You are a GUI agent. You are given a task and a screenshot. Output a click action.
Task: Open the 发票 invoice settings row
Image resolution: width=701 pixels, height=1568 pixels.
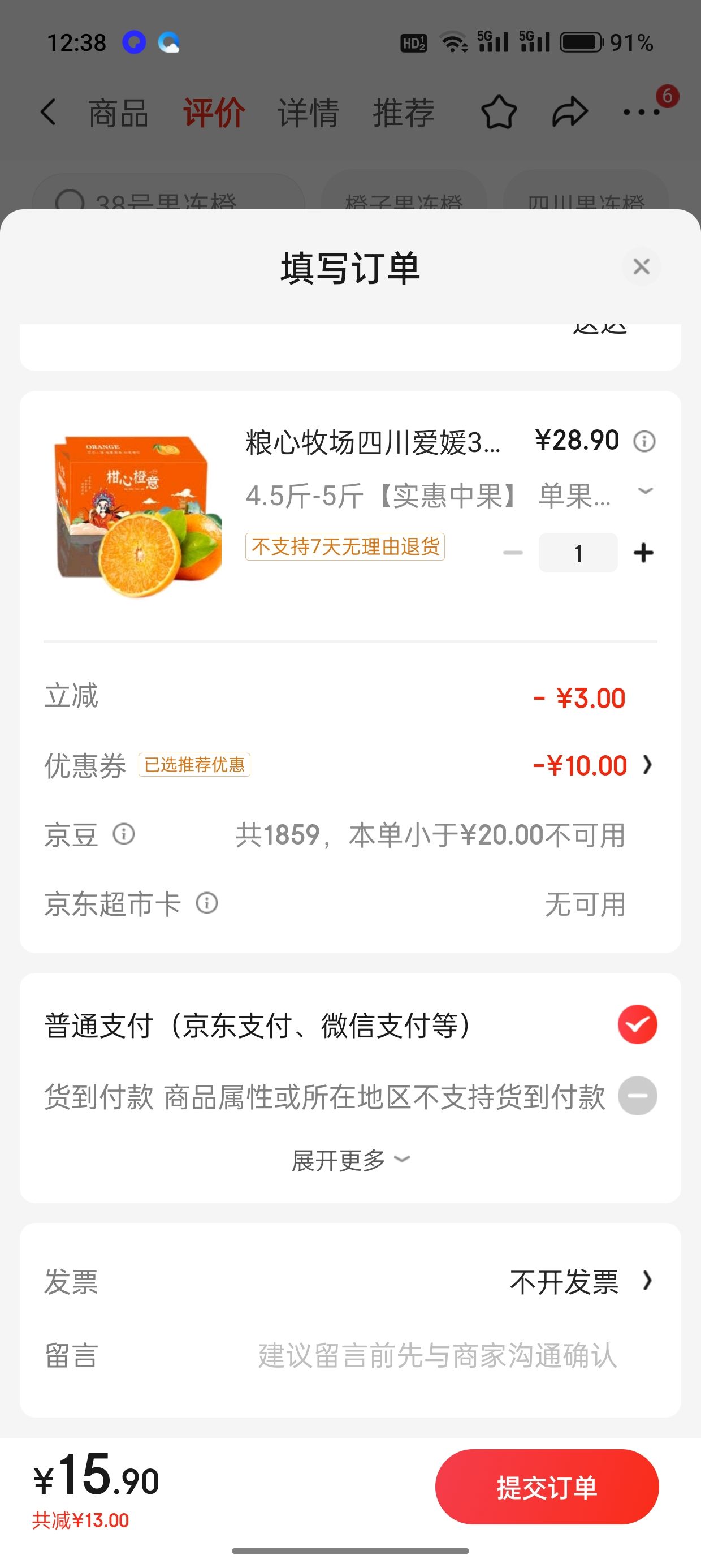(350, 1281)
